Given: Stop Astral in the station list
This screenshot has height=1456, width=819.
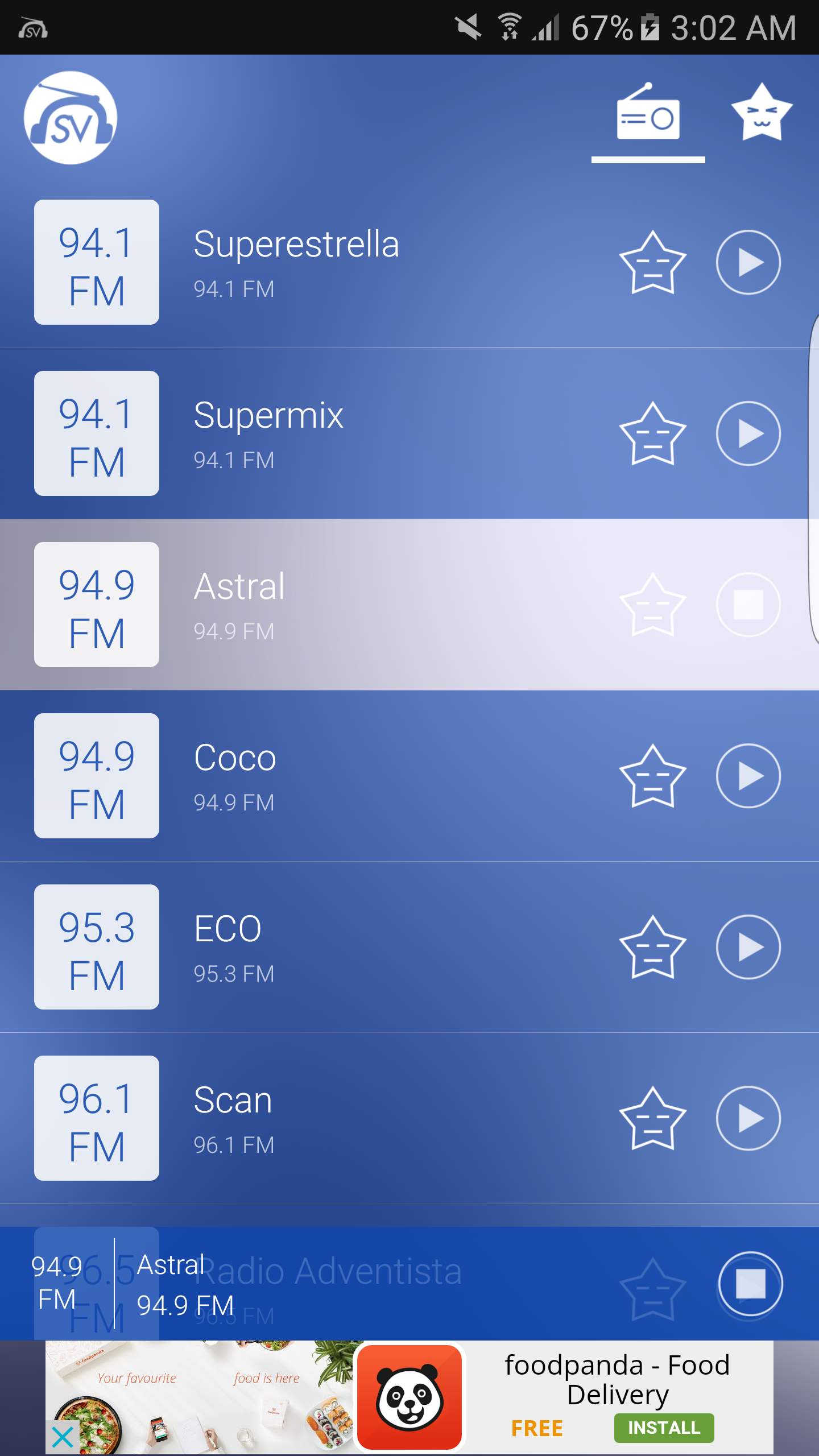Looking at the screenshot, I should (x=748, y=605).
